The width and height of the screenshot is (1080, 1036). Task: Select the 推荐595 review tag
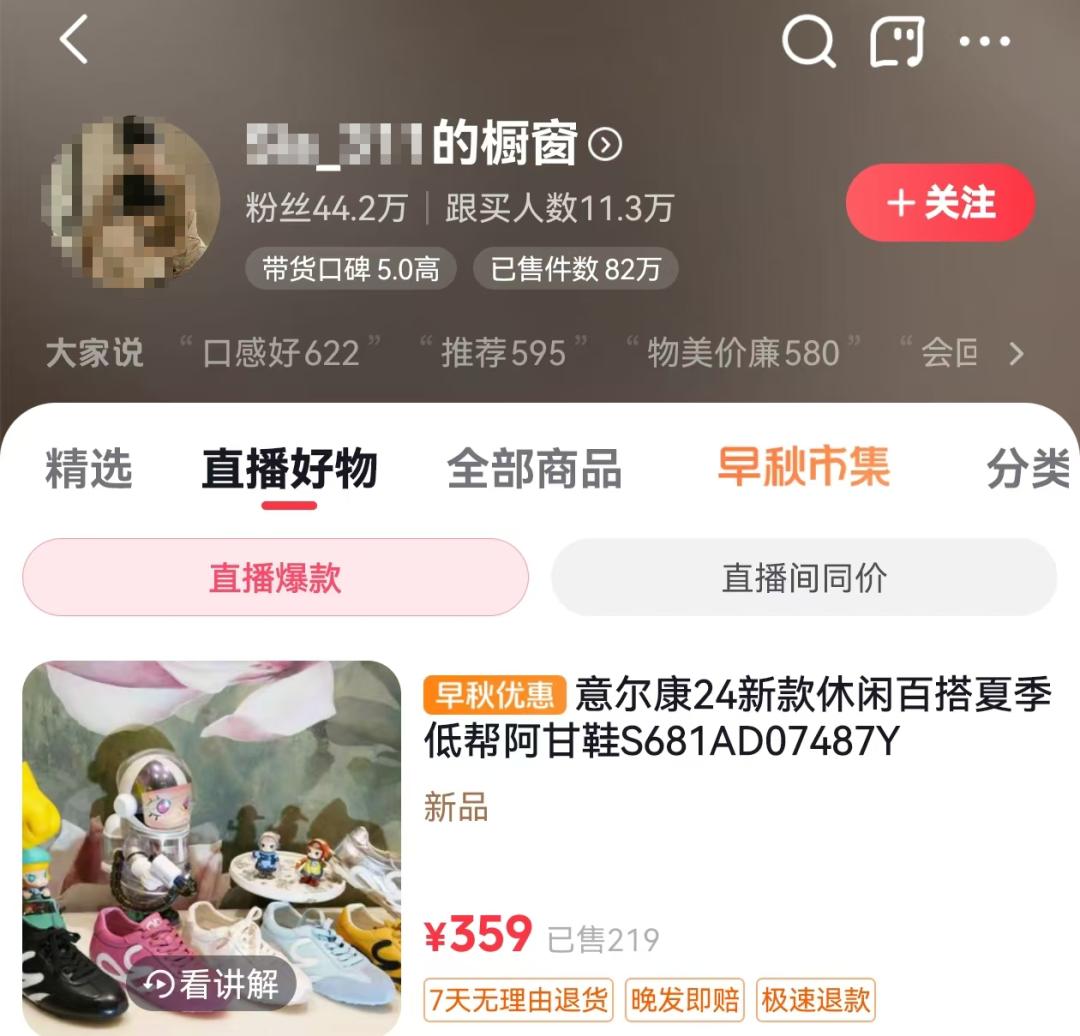(503, 353)
